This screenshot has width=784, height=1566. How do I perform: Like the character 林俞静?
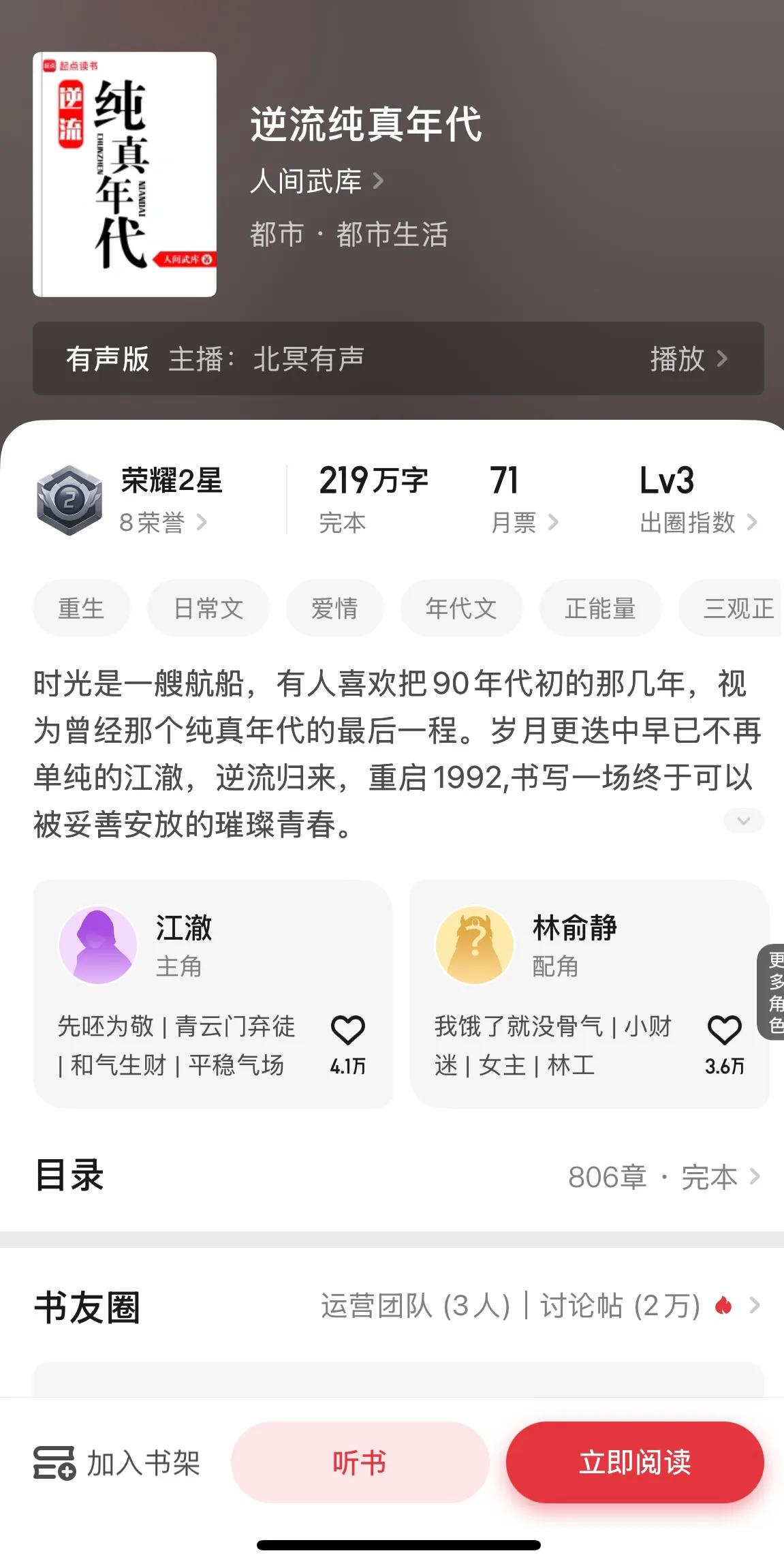pyautogui.click(x=724, y=1030)
